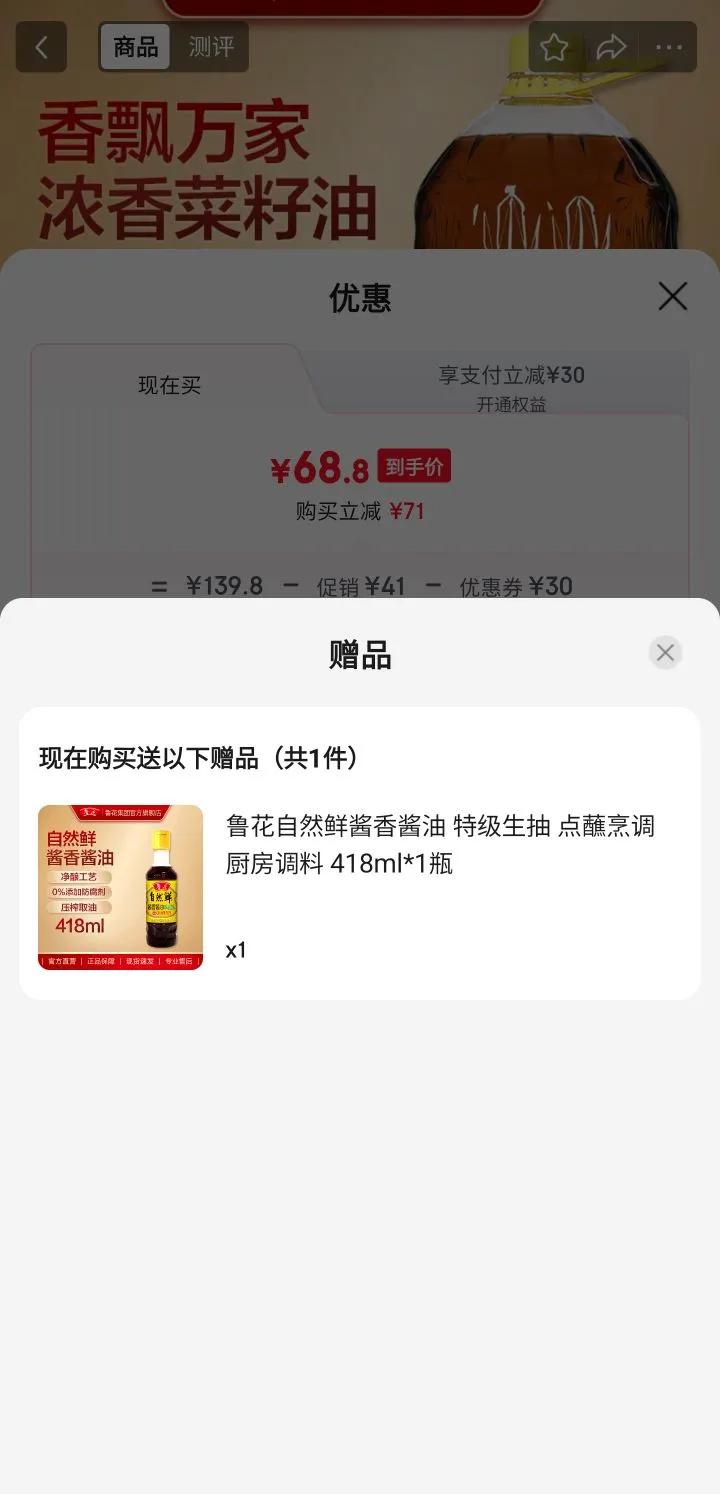This screenshot has height=1494, width=720.
Task: Open the 鲁花自然鲜酱香酱油 gift item
Action: [440, 844]
